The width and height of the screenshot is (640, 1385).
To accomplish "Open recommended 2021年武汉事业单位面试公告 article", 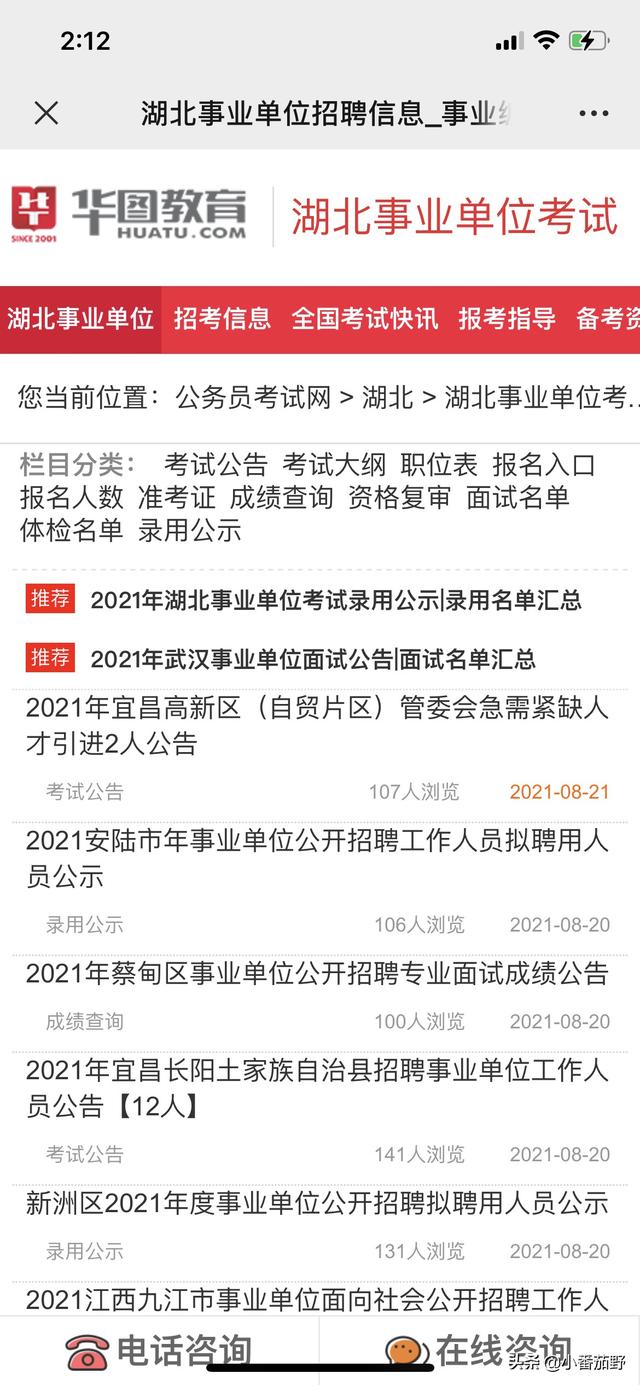I will [313, 659].
